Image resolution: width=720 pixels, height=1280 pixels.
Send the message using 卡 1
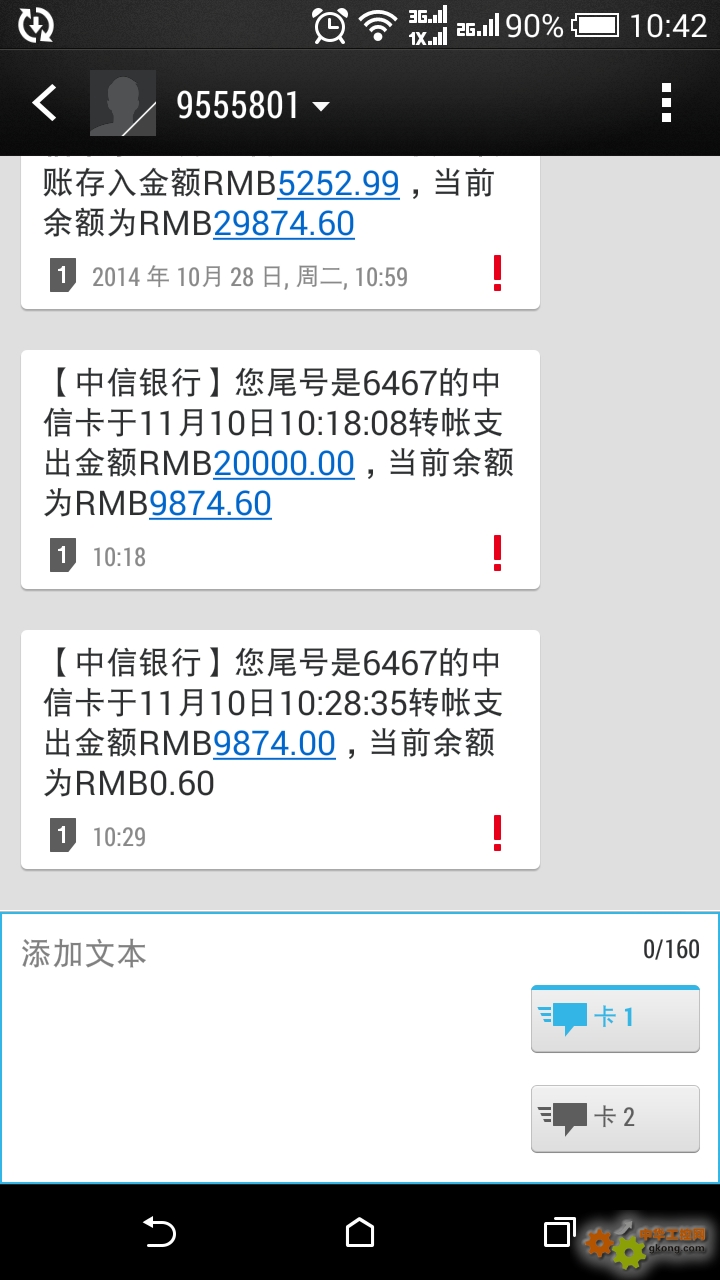point(615,1018)
